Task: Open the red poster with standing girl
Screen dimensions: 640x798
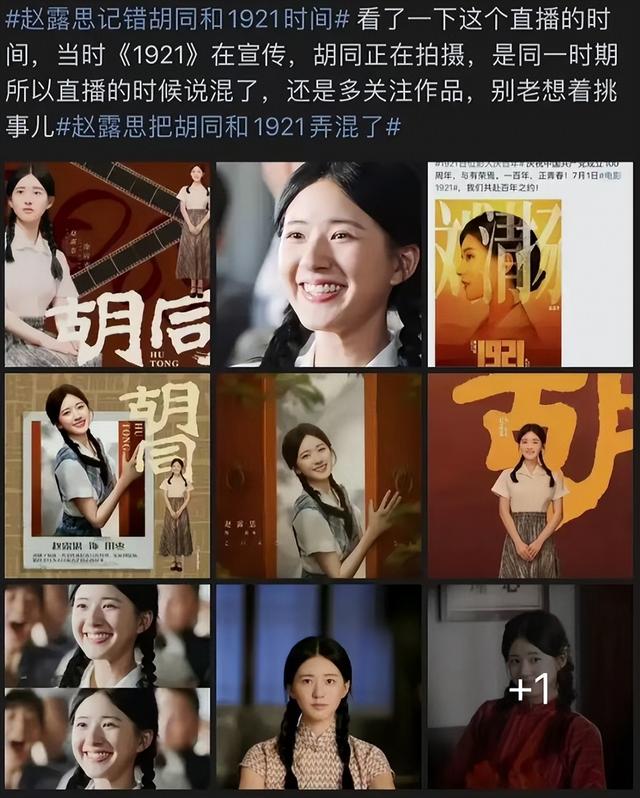Action: [530, 476]
